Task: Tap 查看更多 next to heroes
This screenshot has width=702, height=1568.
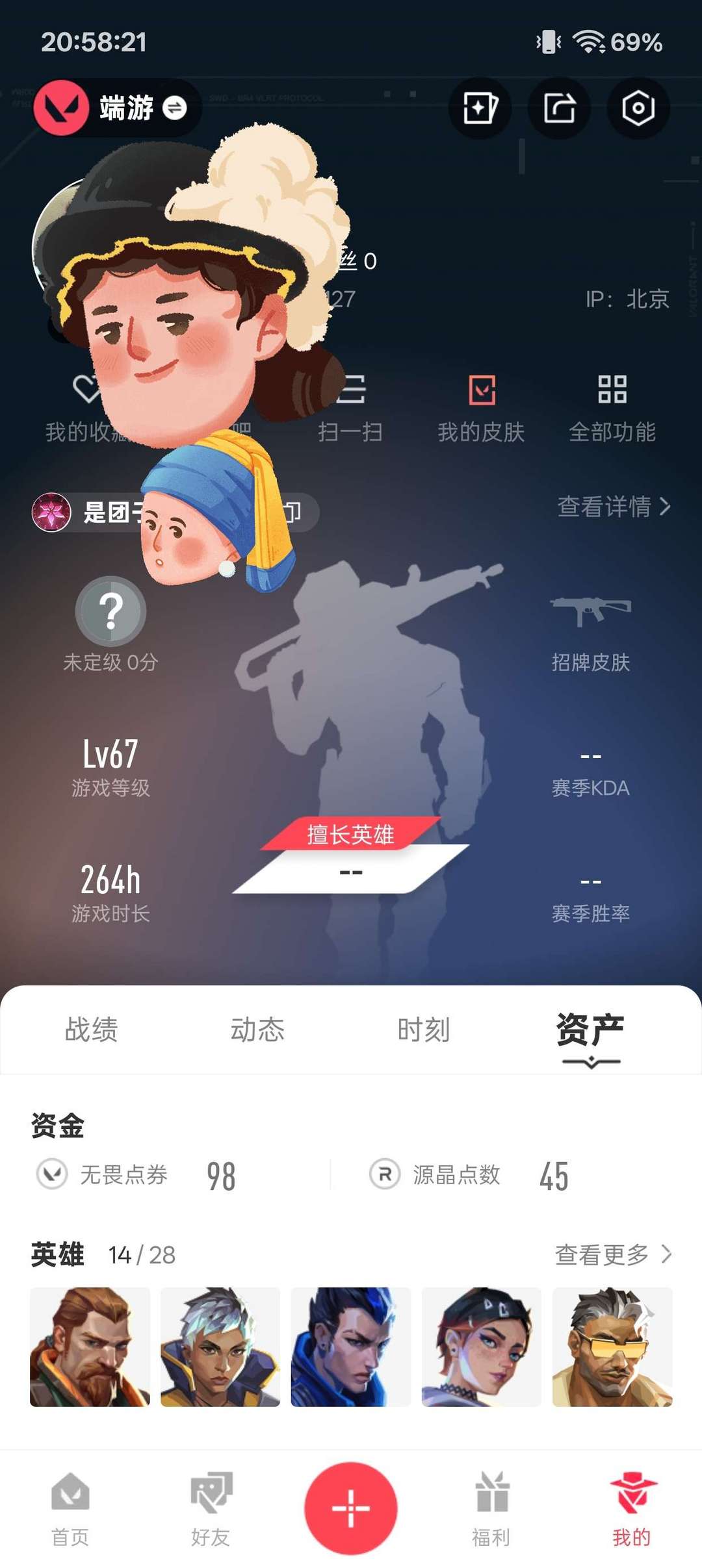Action: (x=612, y=1254)
